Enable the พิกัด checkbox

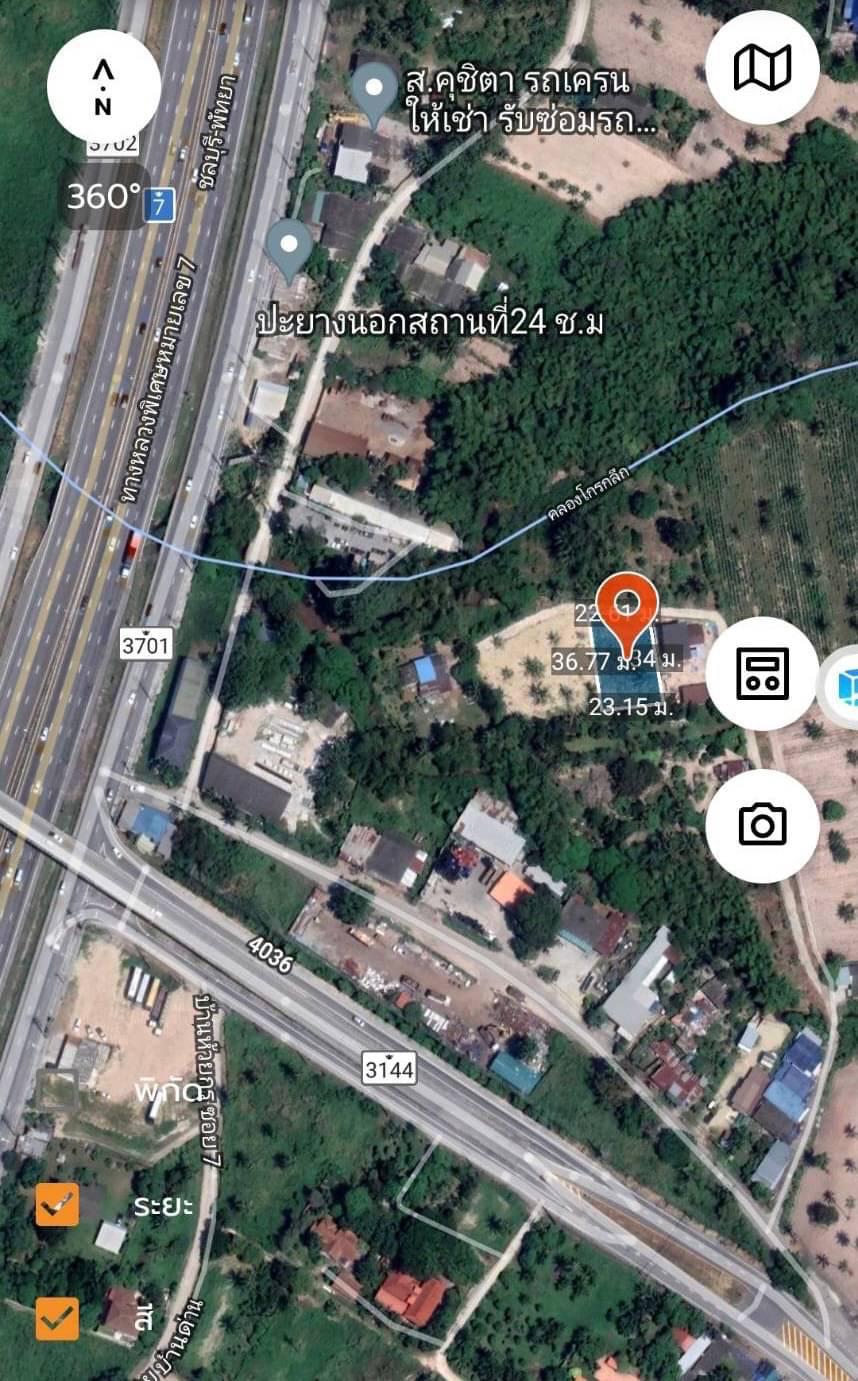[x=56, y=1092]
